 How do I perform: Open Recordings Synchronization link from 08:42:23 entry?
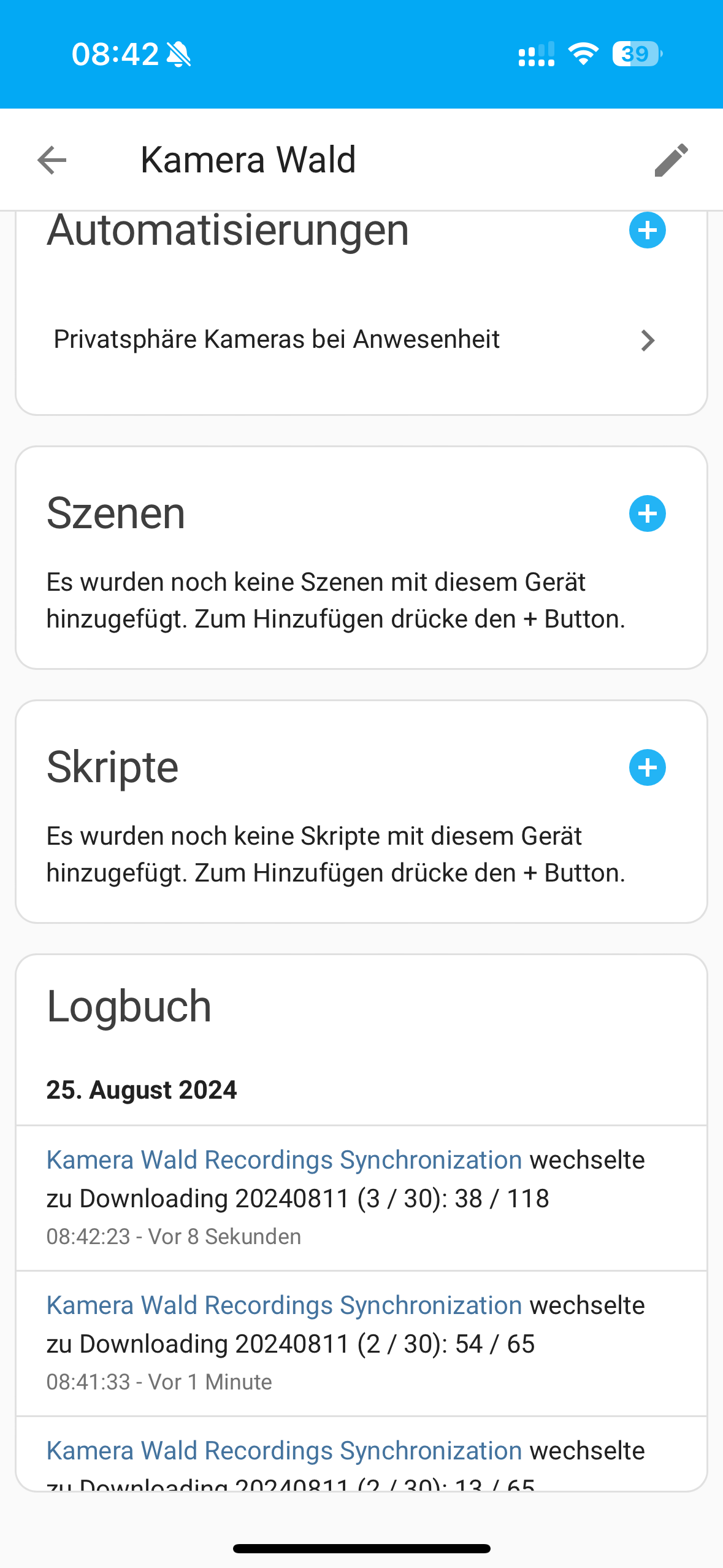(284, 1160)
